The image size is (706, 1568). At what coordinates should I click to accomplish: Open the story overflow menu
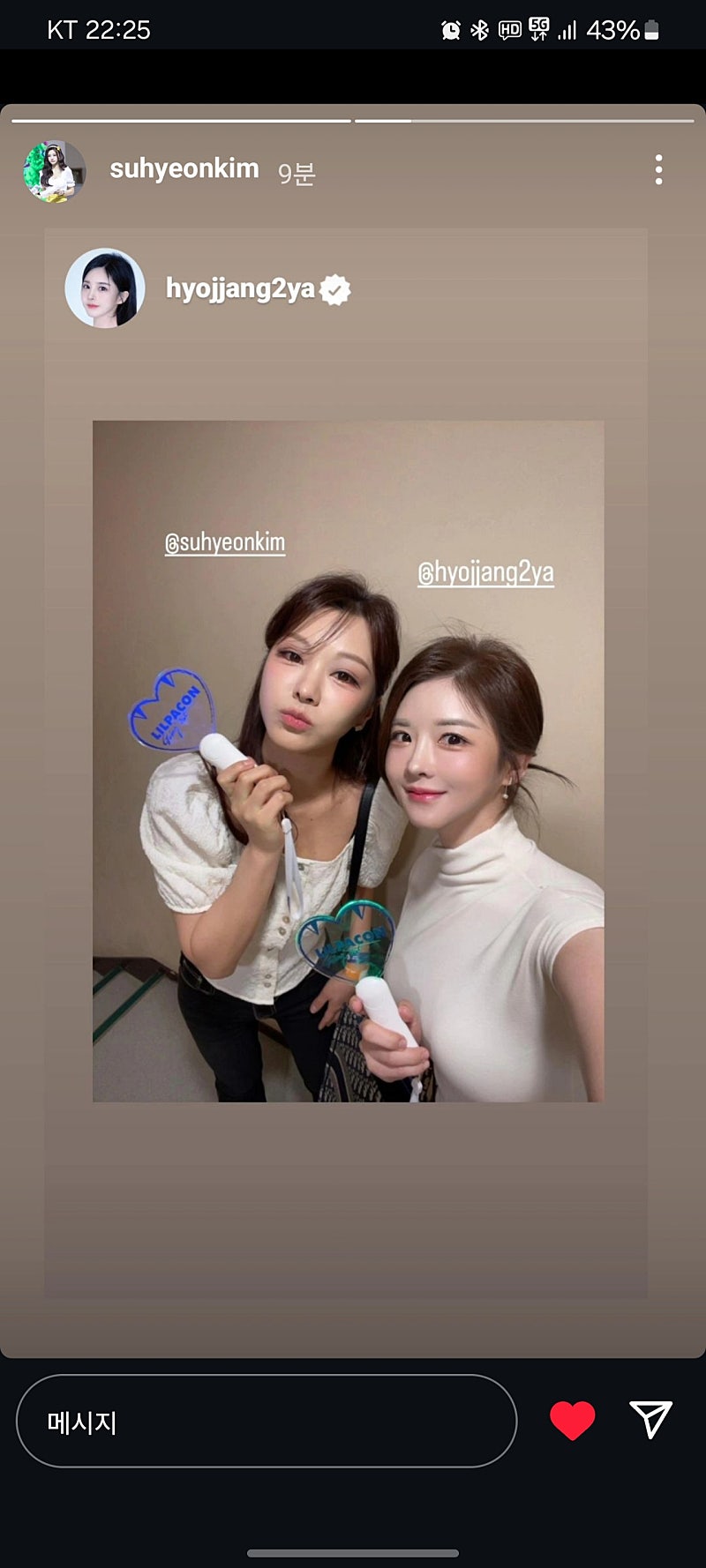658,169
